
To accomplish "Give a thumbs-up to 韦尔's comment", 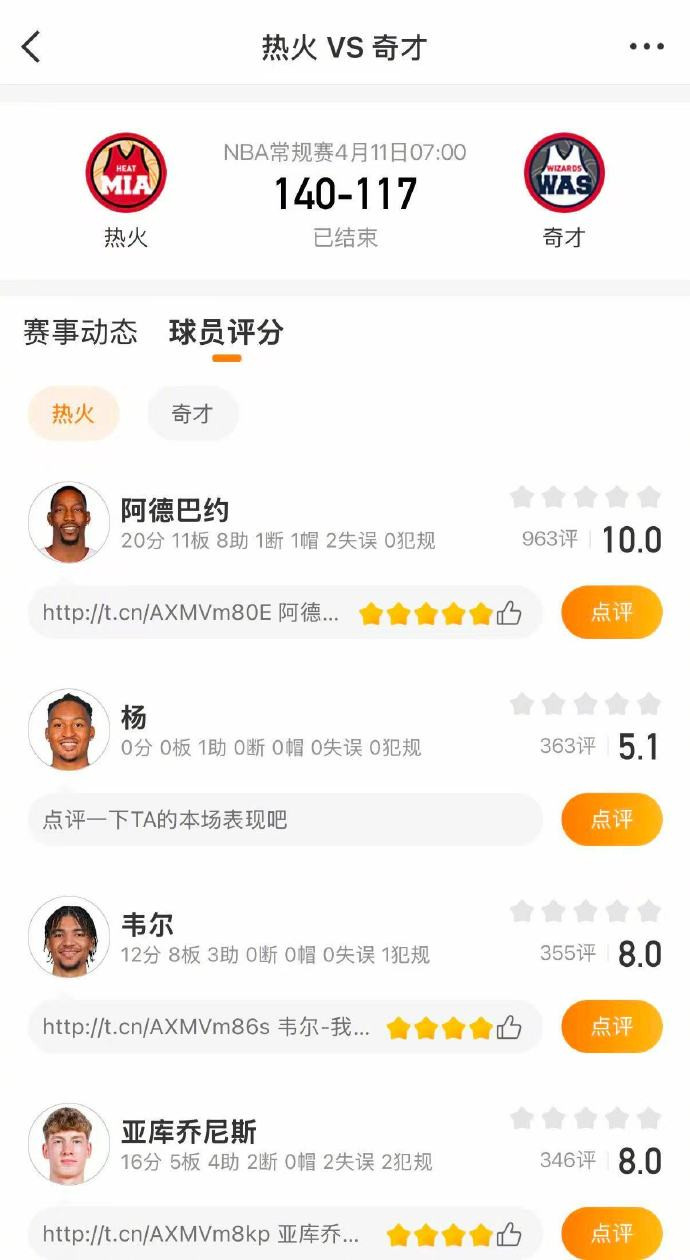I will [x=509, y=1027].
